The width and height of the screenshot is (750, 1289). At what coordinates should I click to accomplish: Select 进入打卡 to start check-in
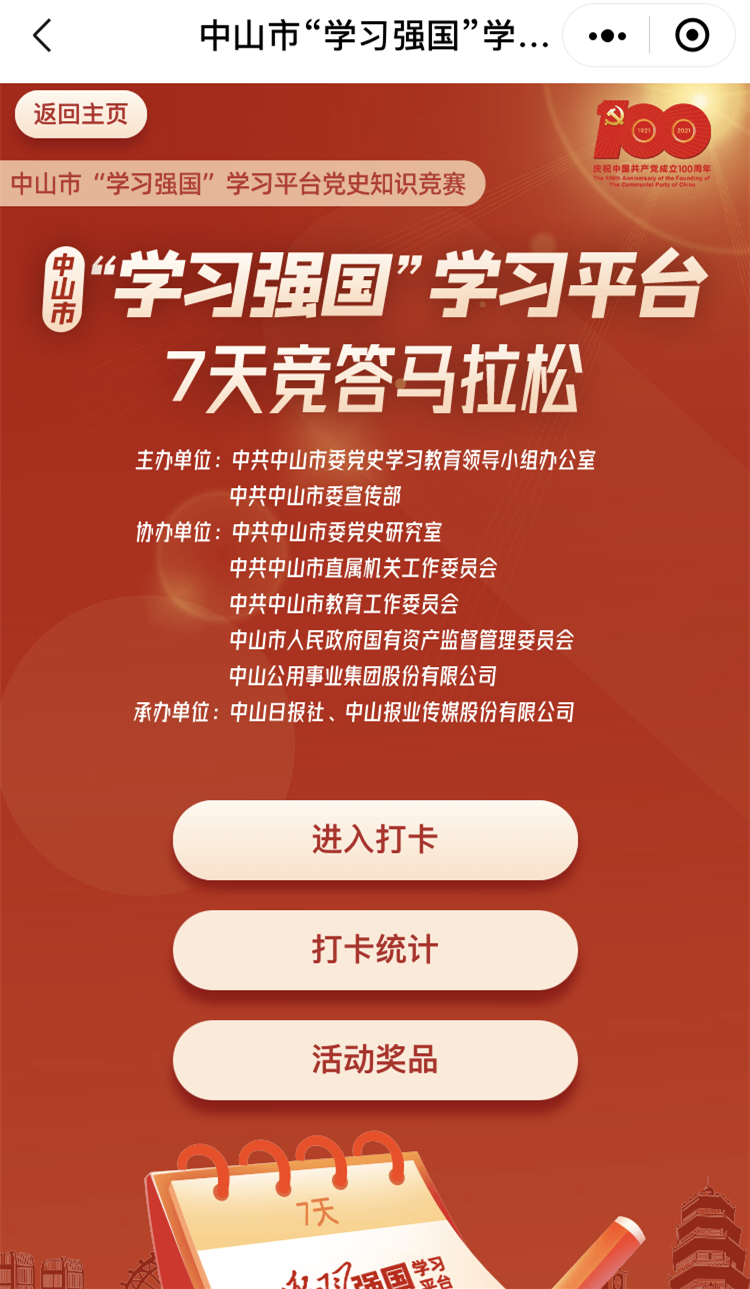coord(375,840)
